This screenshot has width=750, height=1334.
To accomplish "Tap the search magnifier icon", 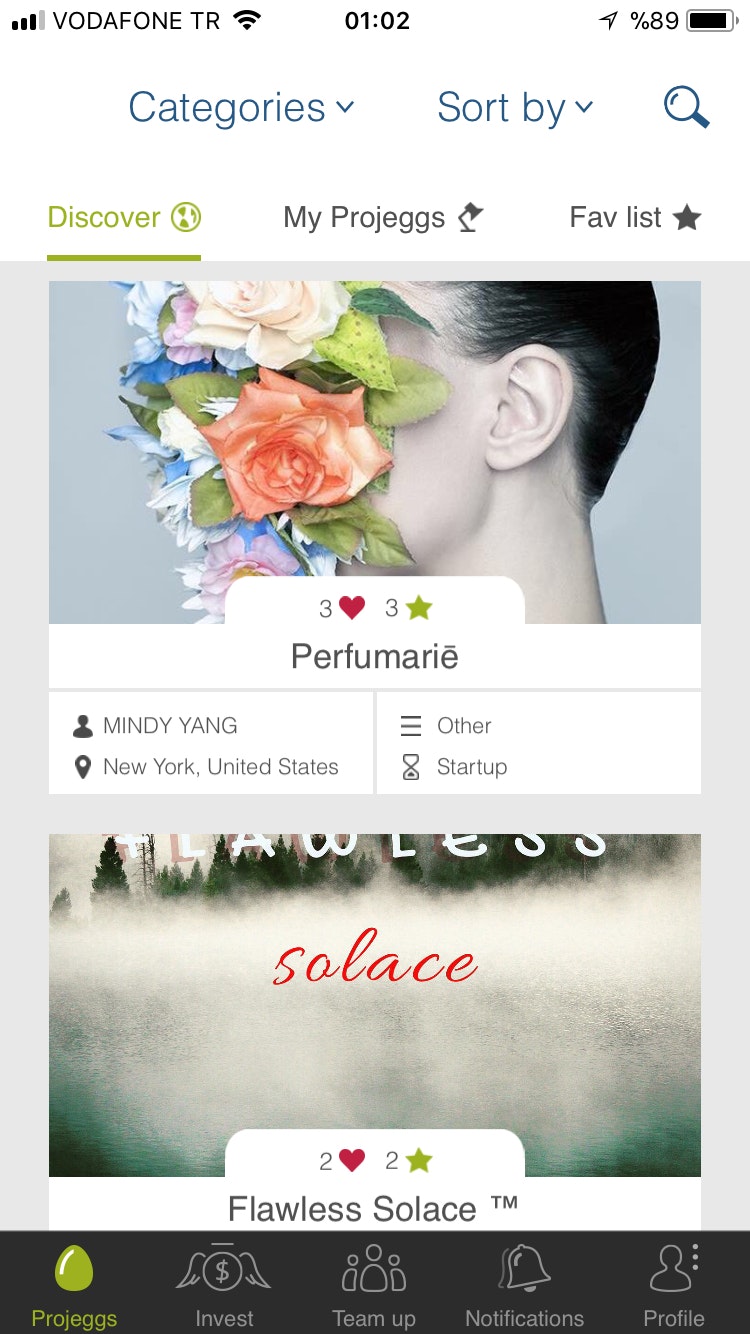I will [x=686, y=107].
